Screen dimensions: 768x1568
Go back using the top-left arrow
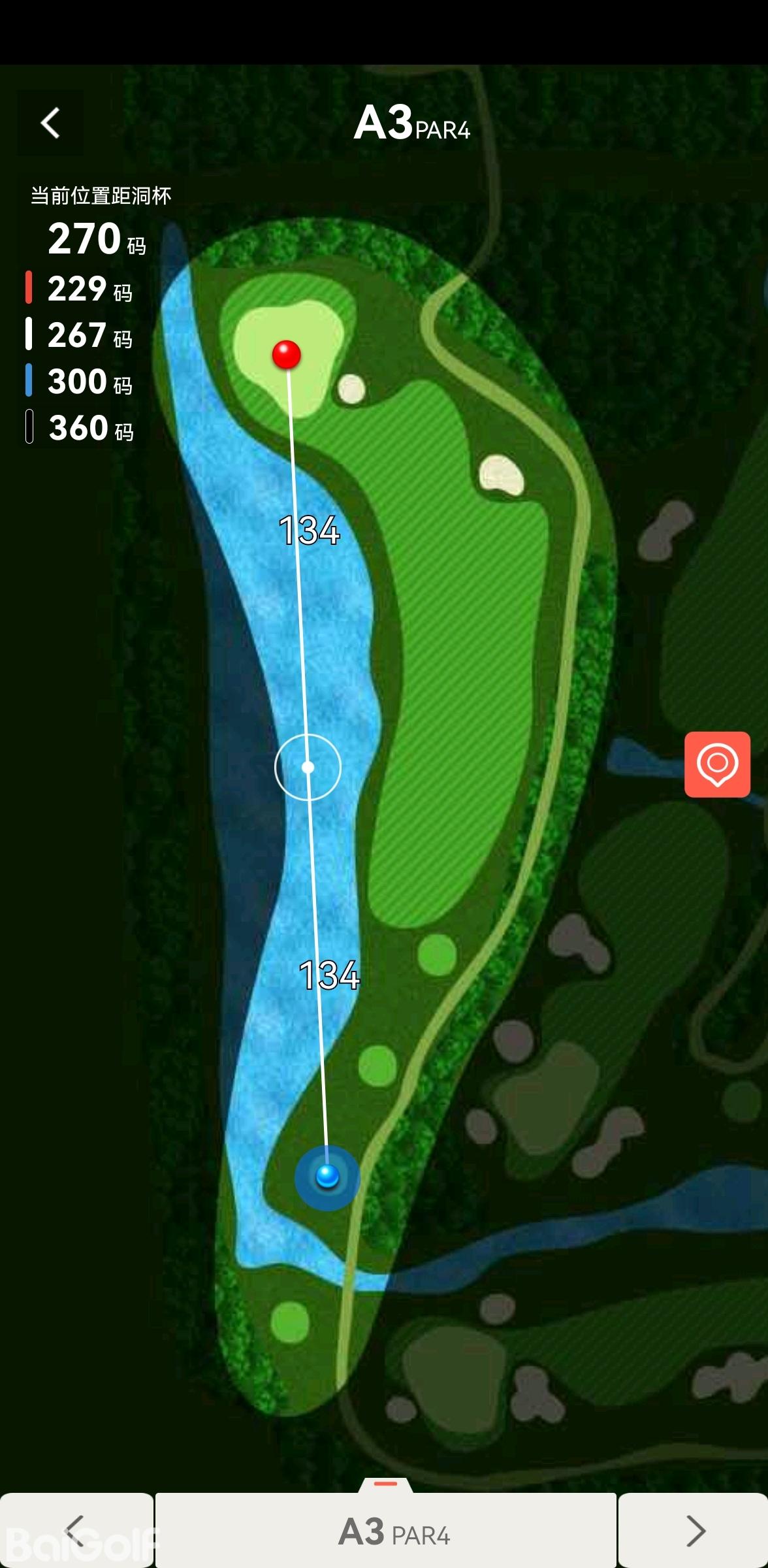click(x=50, y=123)
